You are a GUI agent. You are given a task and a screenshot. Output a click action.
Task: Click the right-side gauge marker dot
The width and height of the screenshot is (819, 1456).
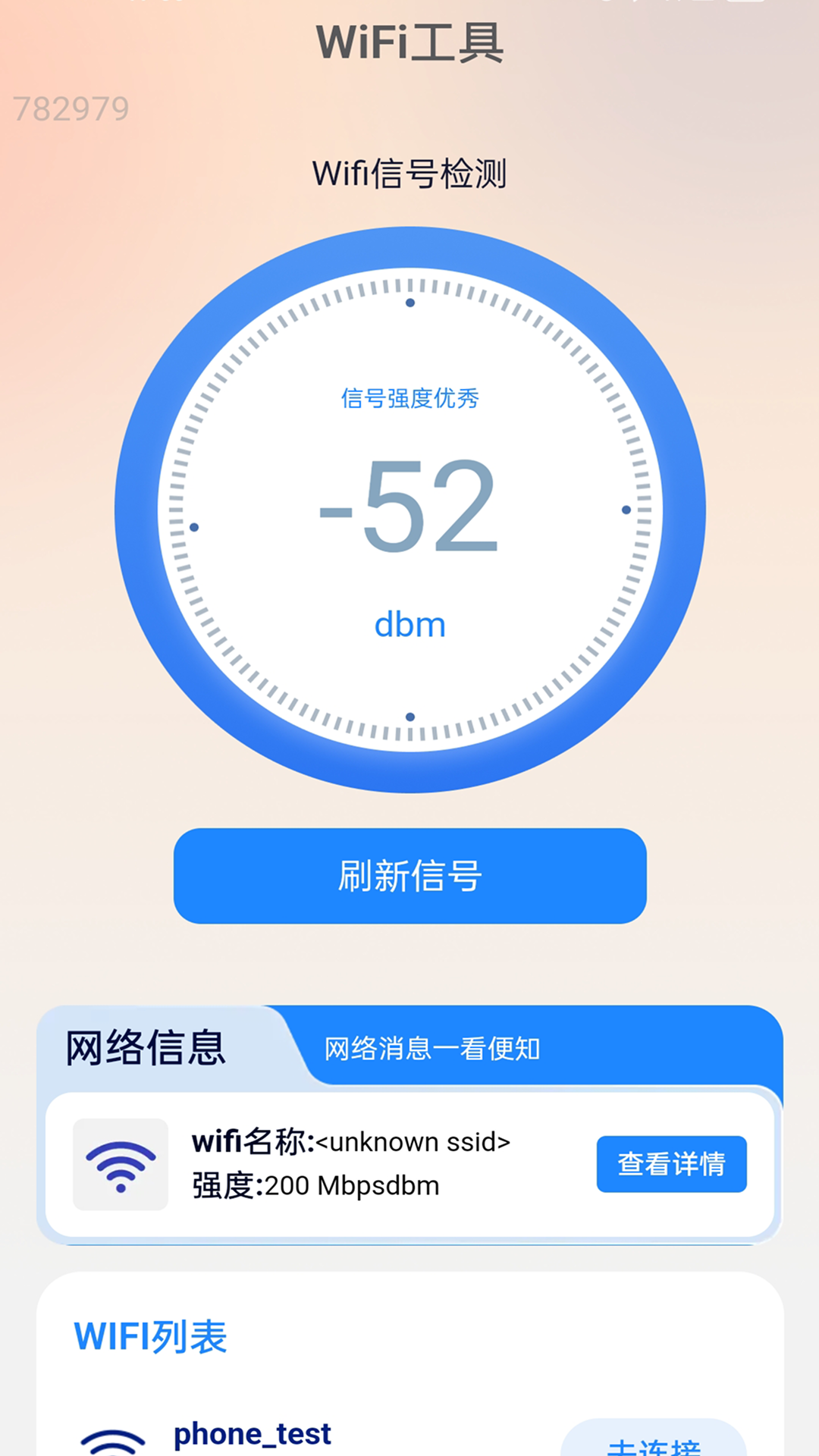pos(625,510)
